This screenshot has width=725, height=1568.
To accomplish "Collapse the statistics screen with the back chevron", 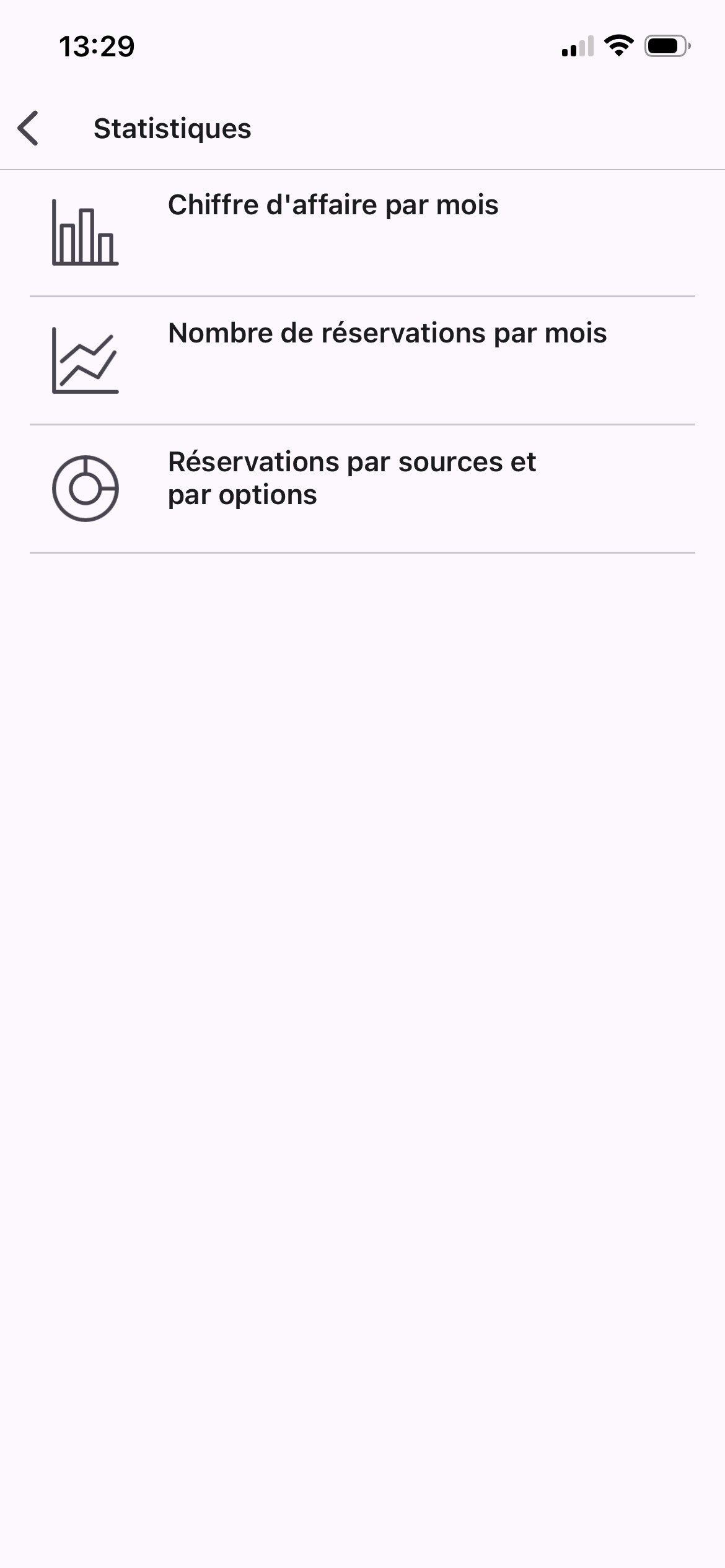I will click(28, 128).
